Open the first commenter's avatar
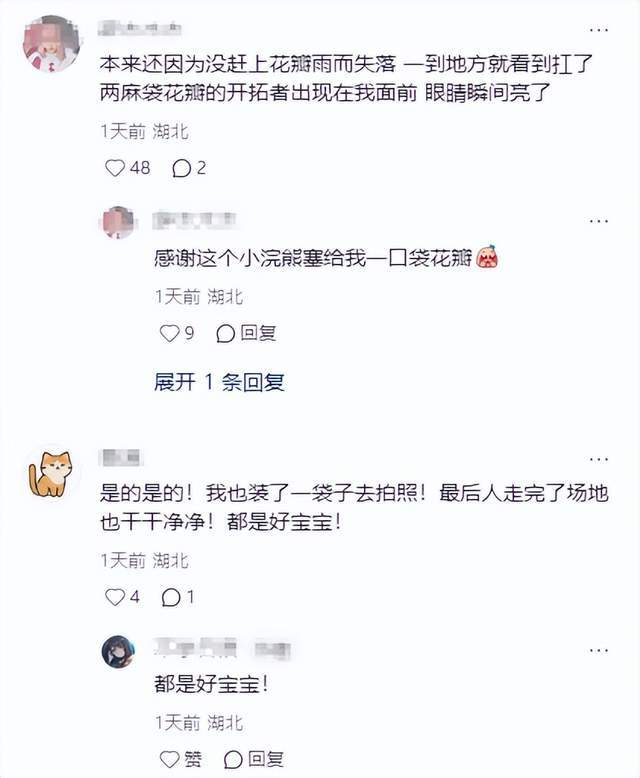The width and height of the screenshot is (640, 778). [x=50, y=44]
